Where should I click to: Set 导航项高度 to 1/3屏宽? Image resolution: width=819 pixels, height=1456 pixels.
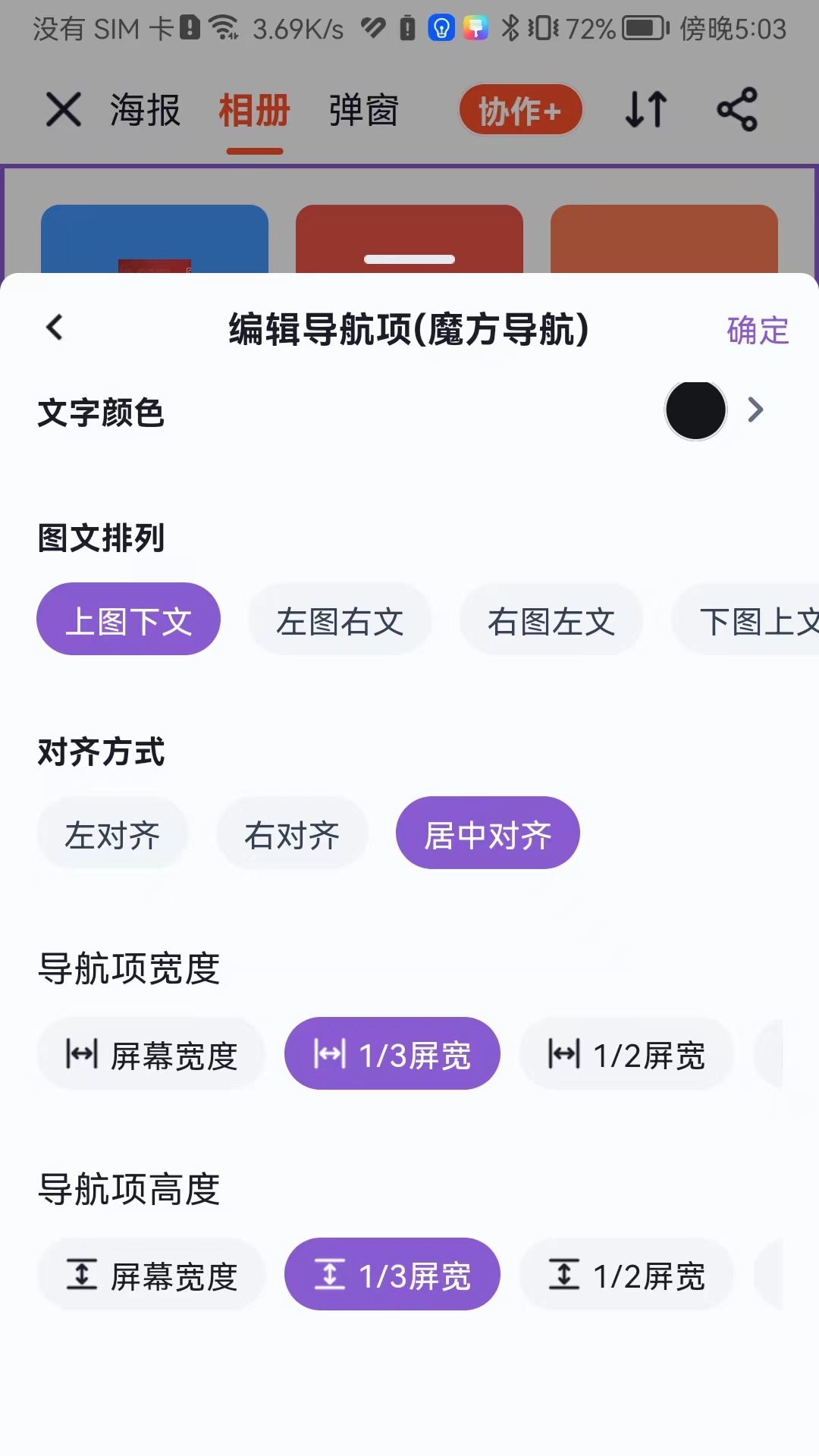coord(392,1274)
